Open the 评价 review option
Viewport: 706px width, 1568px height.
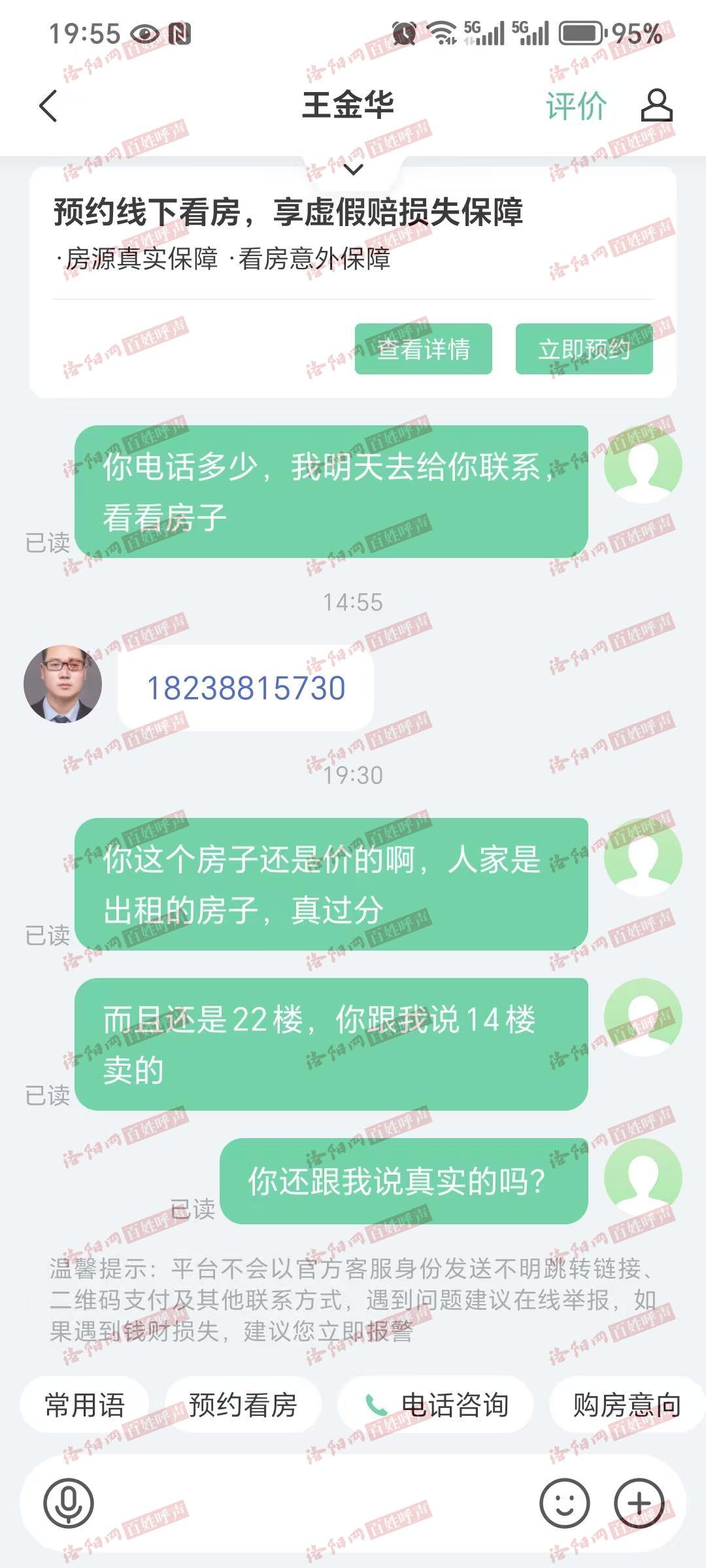click(x=576, y=106)
